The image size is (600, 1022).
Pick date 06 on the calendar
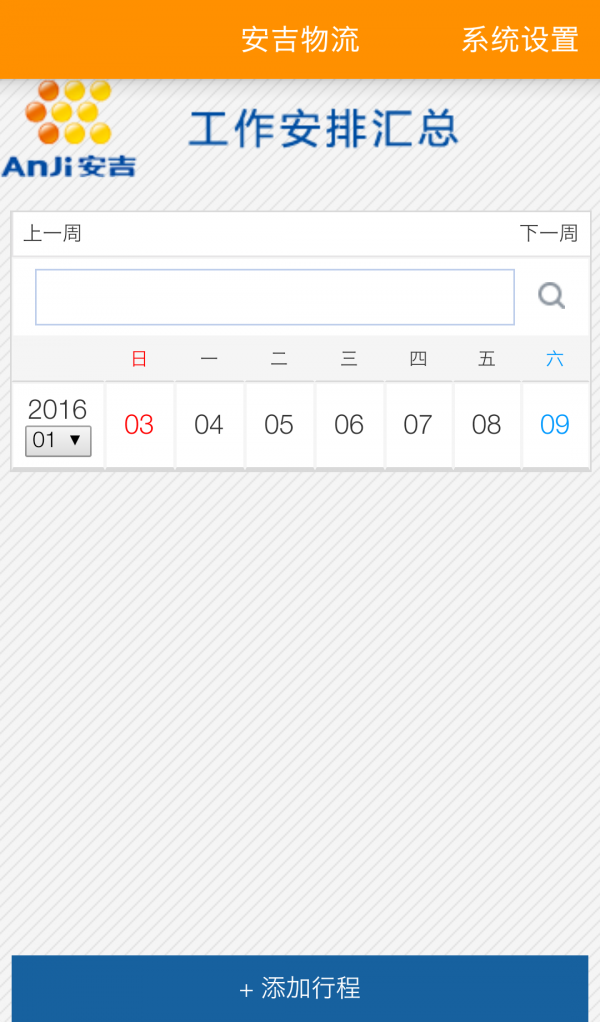(x=349, y=425)
